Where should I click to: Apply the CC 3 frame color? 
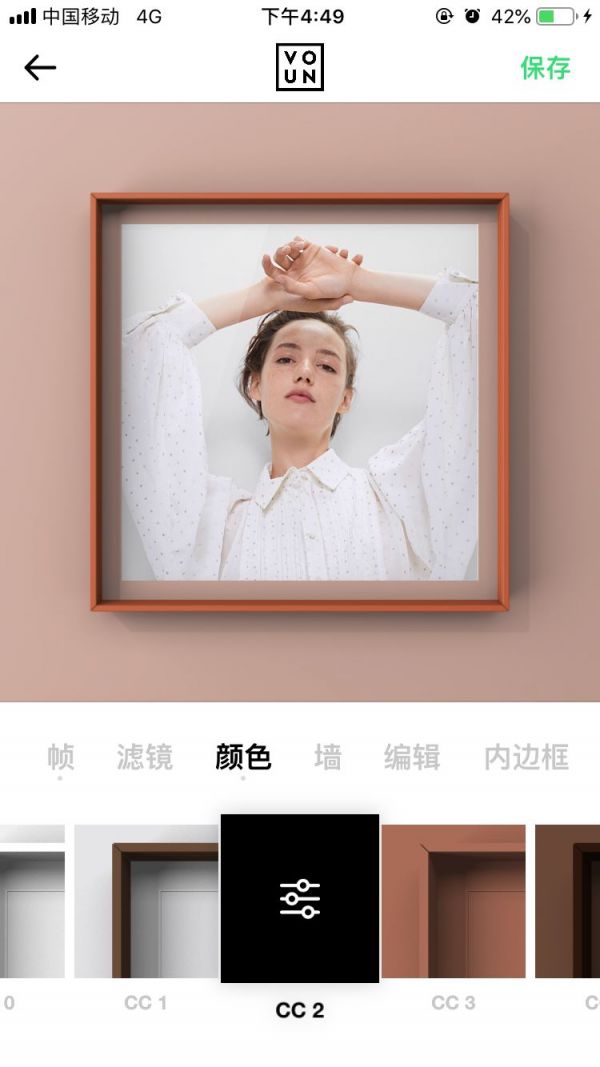pyautogui.click(x=453, y=900)
